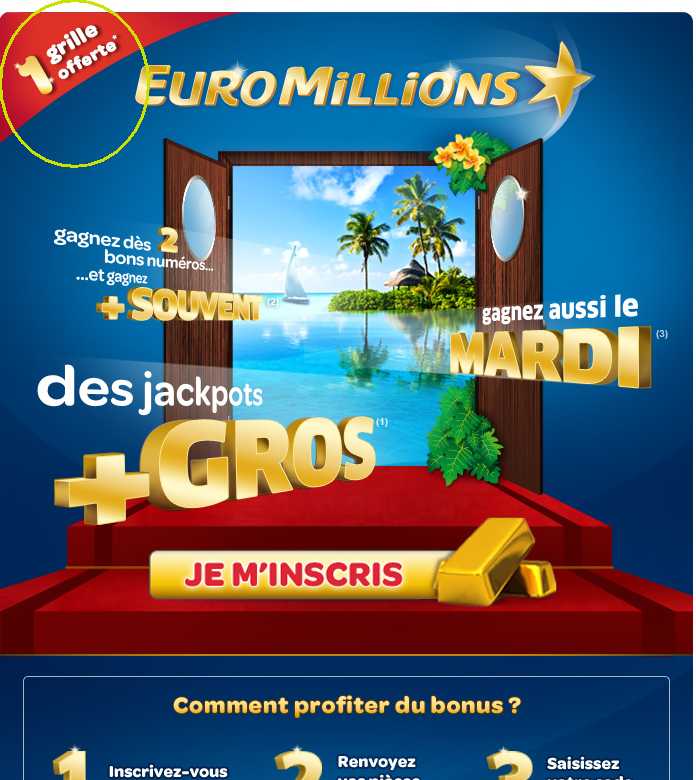Tap the JE M'INSCRIS button

click(x=293, y=574)
